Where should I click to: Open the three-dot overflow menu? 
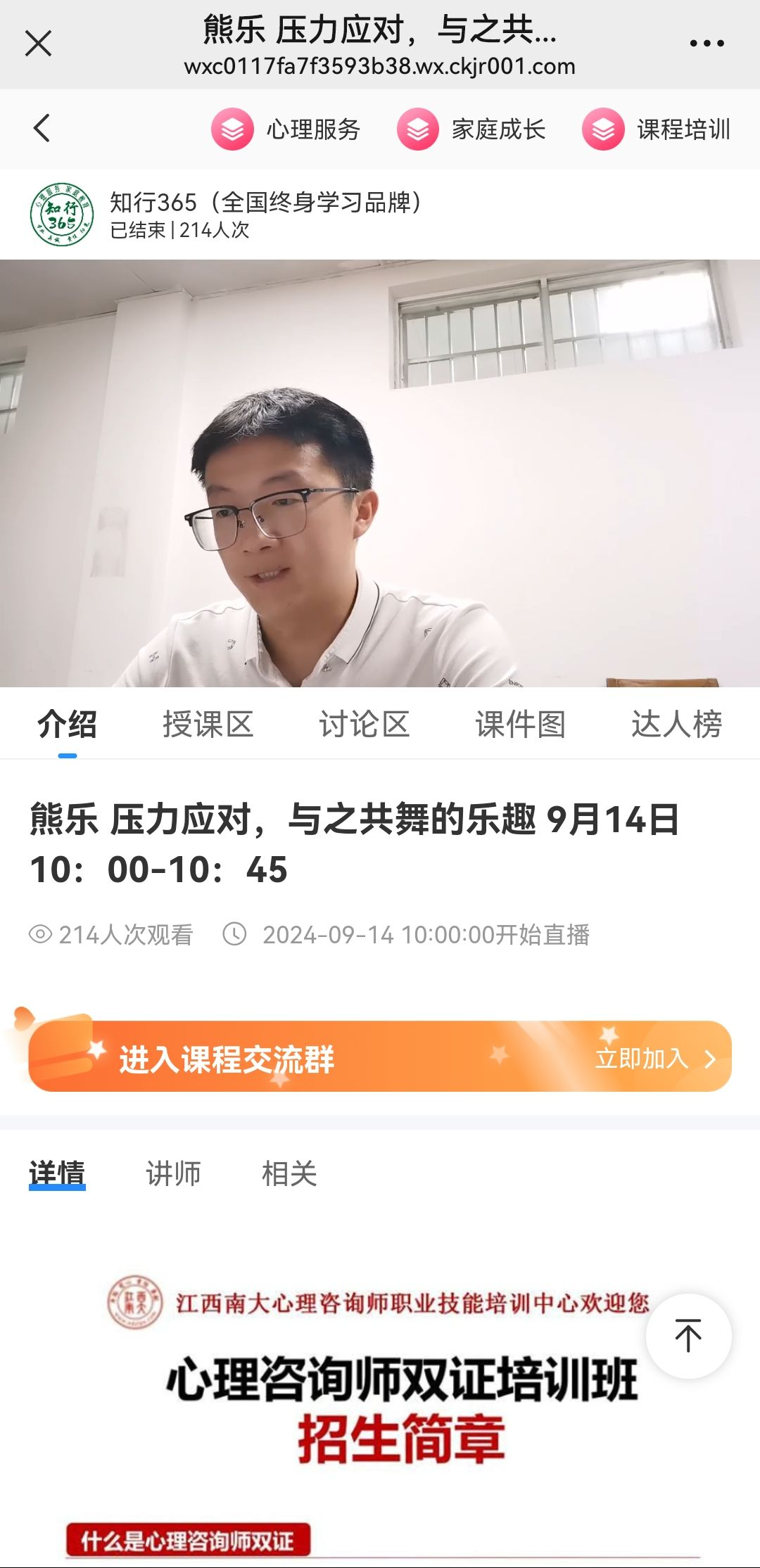point(707,44)
